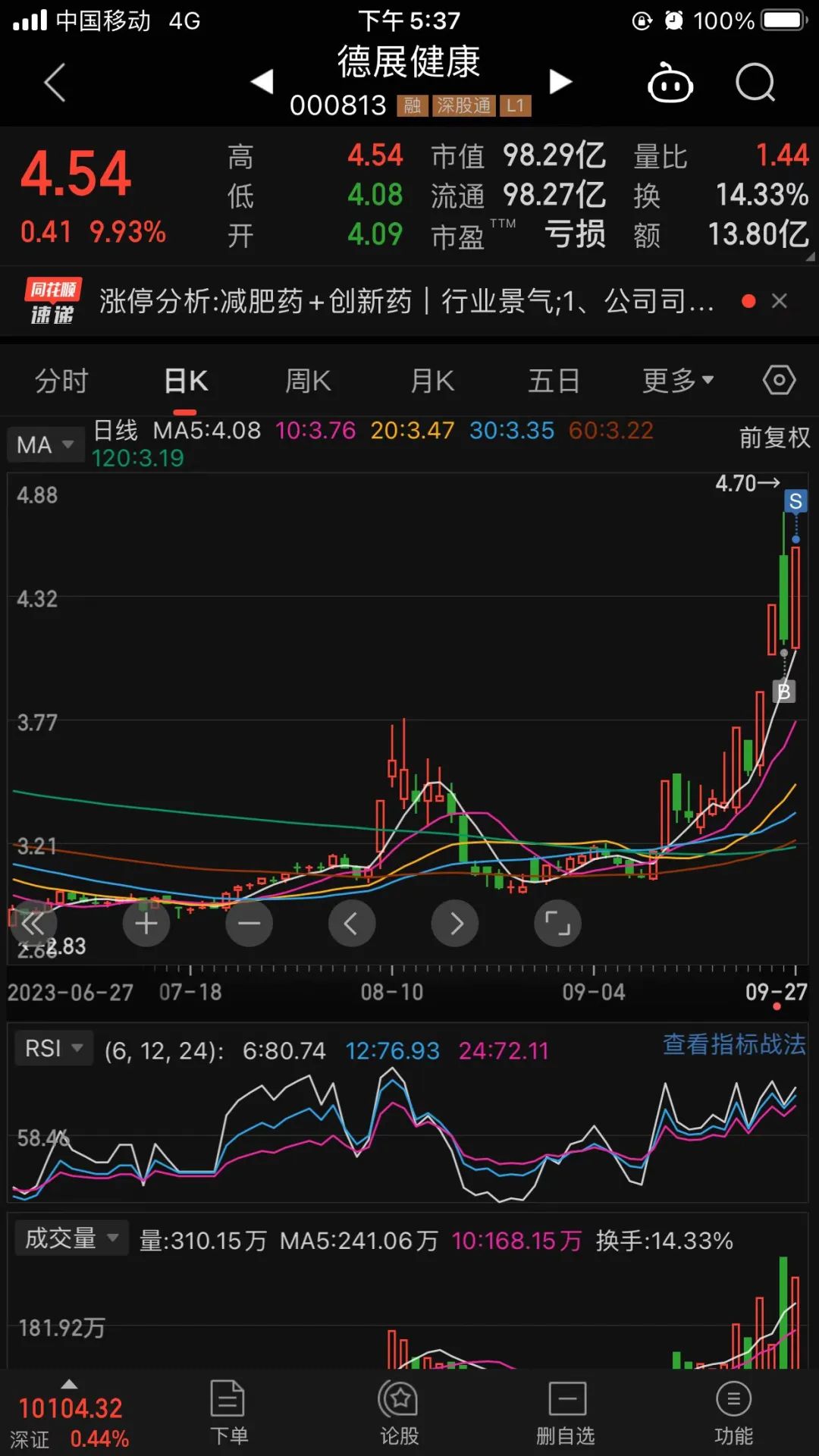Screen dimensions: 819x1456
Task: Open the 涨停分析 news banner
Action: [x=406, y=302]
